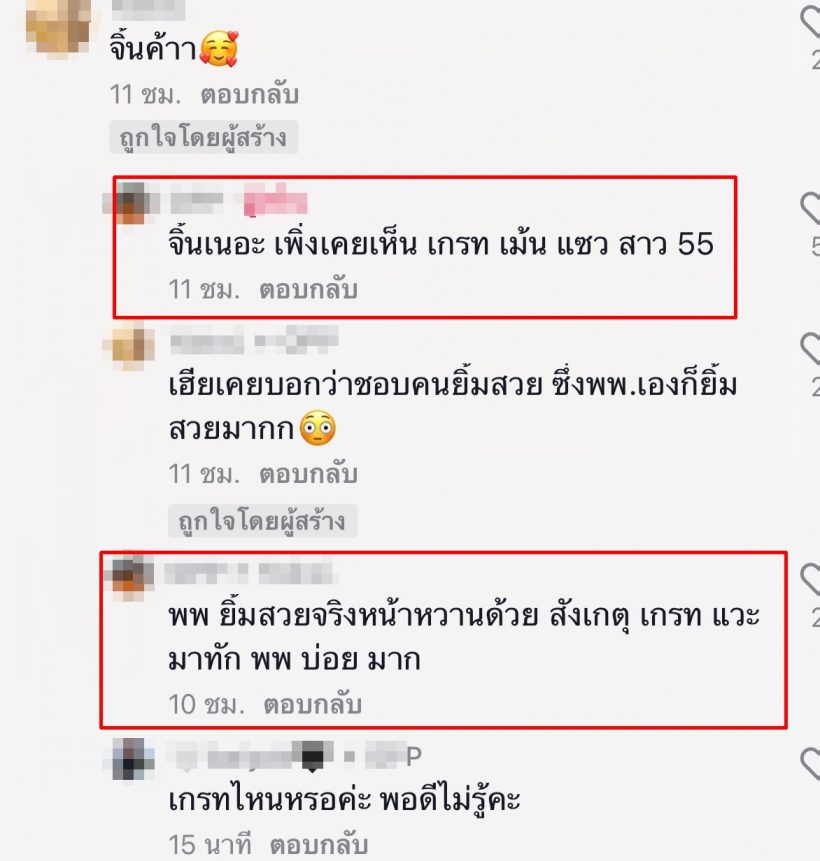Like the comment starting "พพ ยิ้มสวยจริง"

click(x=811, y=578)
